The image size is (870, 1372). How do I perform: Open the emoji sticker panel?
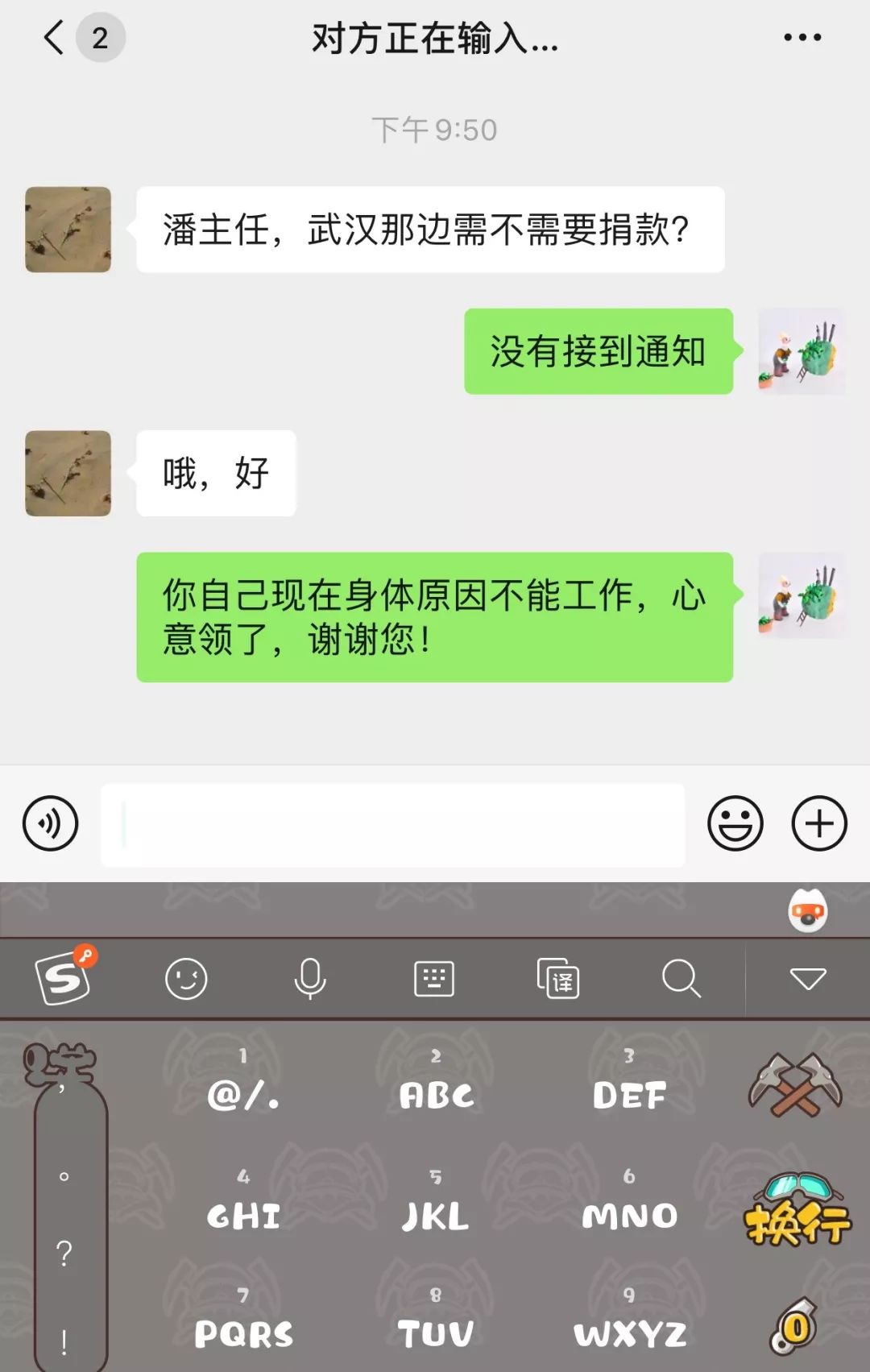(x=735, y=823)
